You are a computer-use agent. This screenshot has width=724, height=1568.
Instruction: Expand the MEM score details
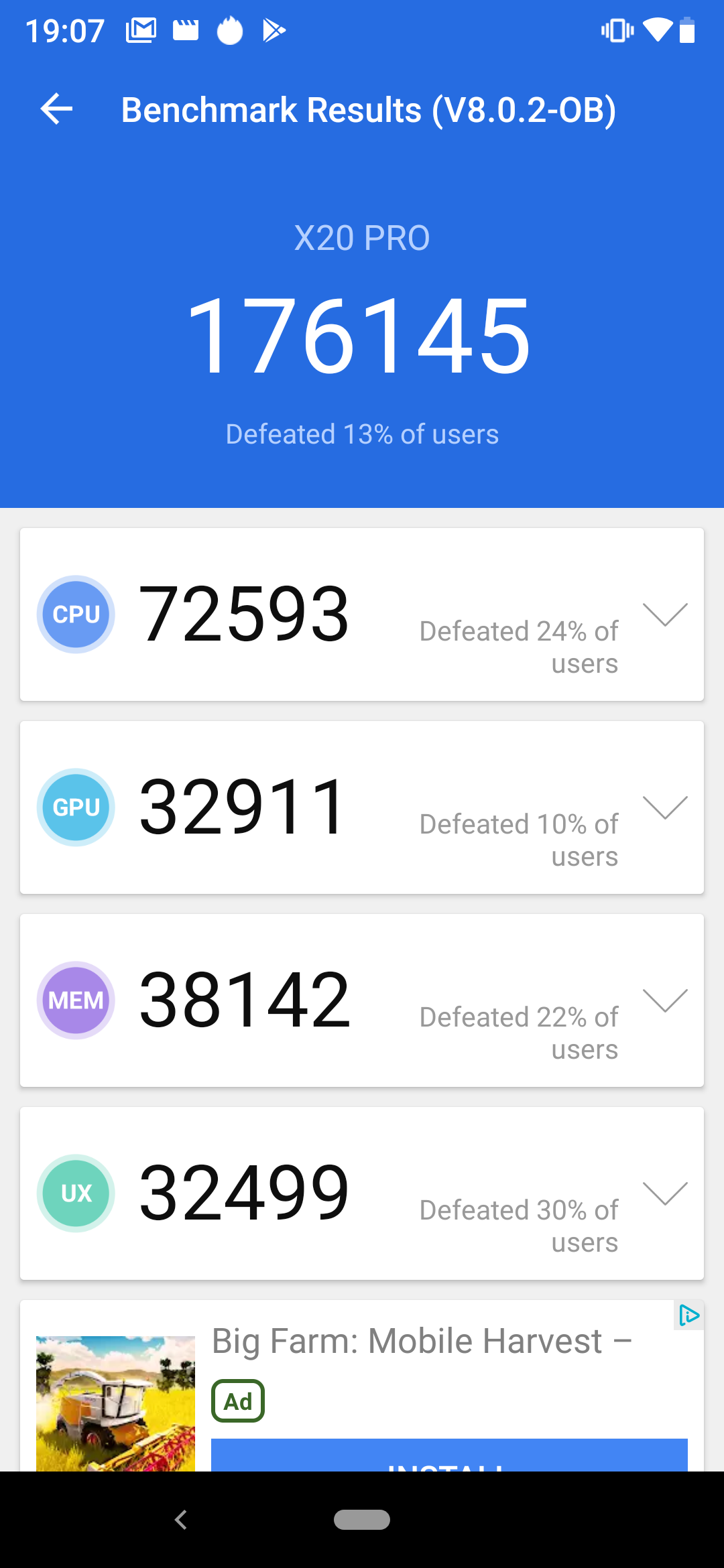click(x=664, y=1000)
